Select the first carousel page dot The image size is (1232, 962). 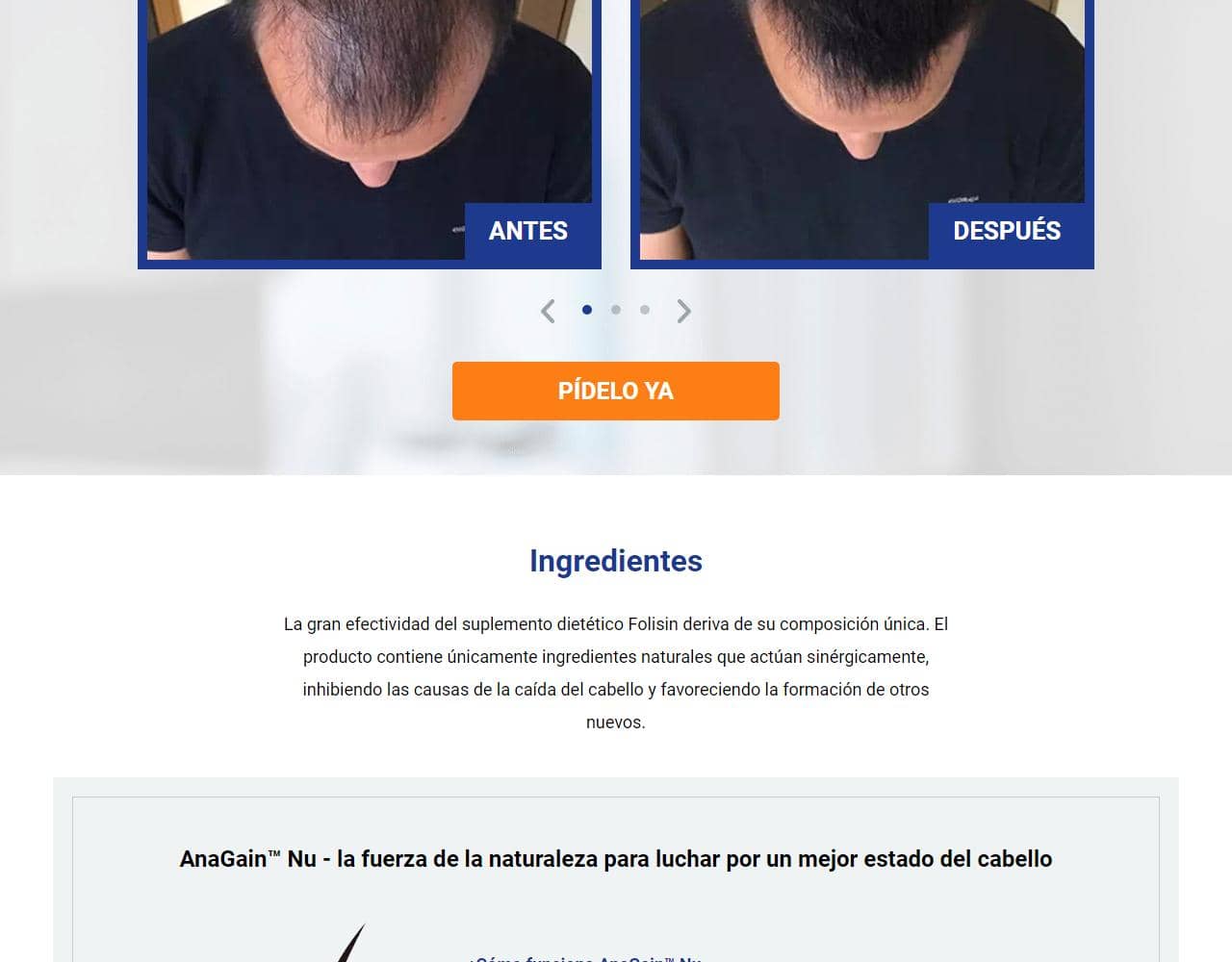(x=587, y=310)
